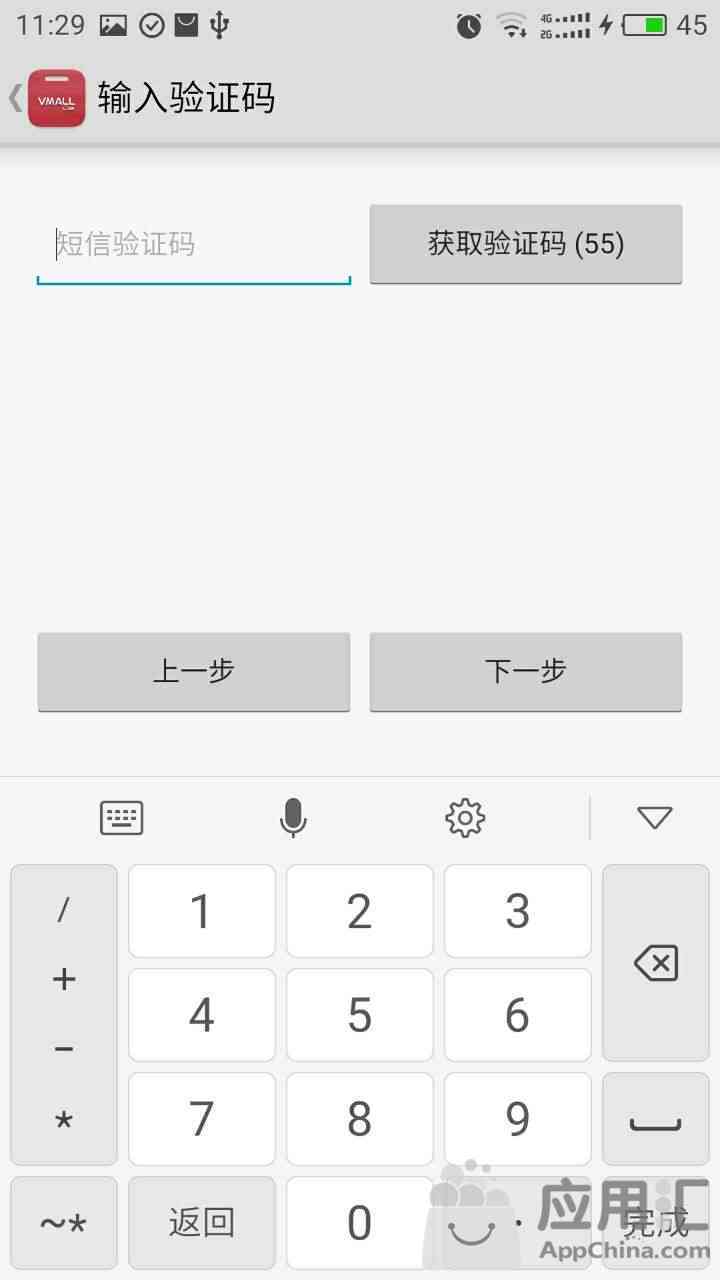Image resolution: width=720 pixels, height=1280 pixels.
Task: Proceed with the 下一步 button
Action: [x=526, y=671]
